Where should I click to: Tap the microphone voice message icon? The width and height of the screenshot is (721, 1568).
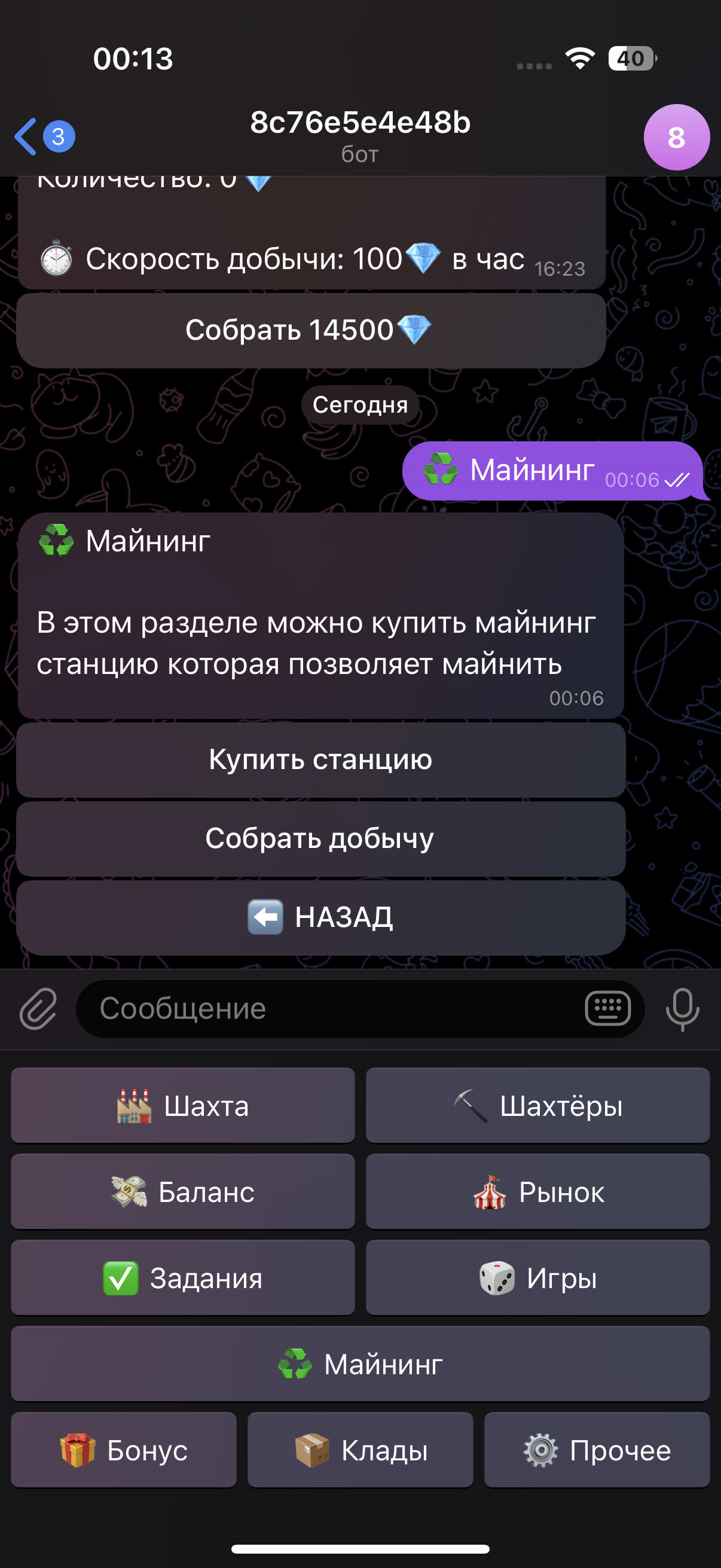point(682,1009)
